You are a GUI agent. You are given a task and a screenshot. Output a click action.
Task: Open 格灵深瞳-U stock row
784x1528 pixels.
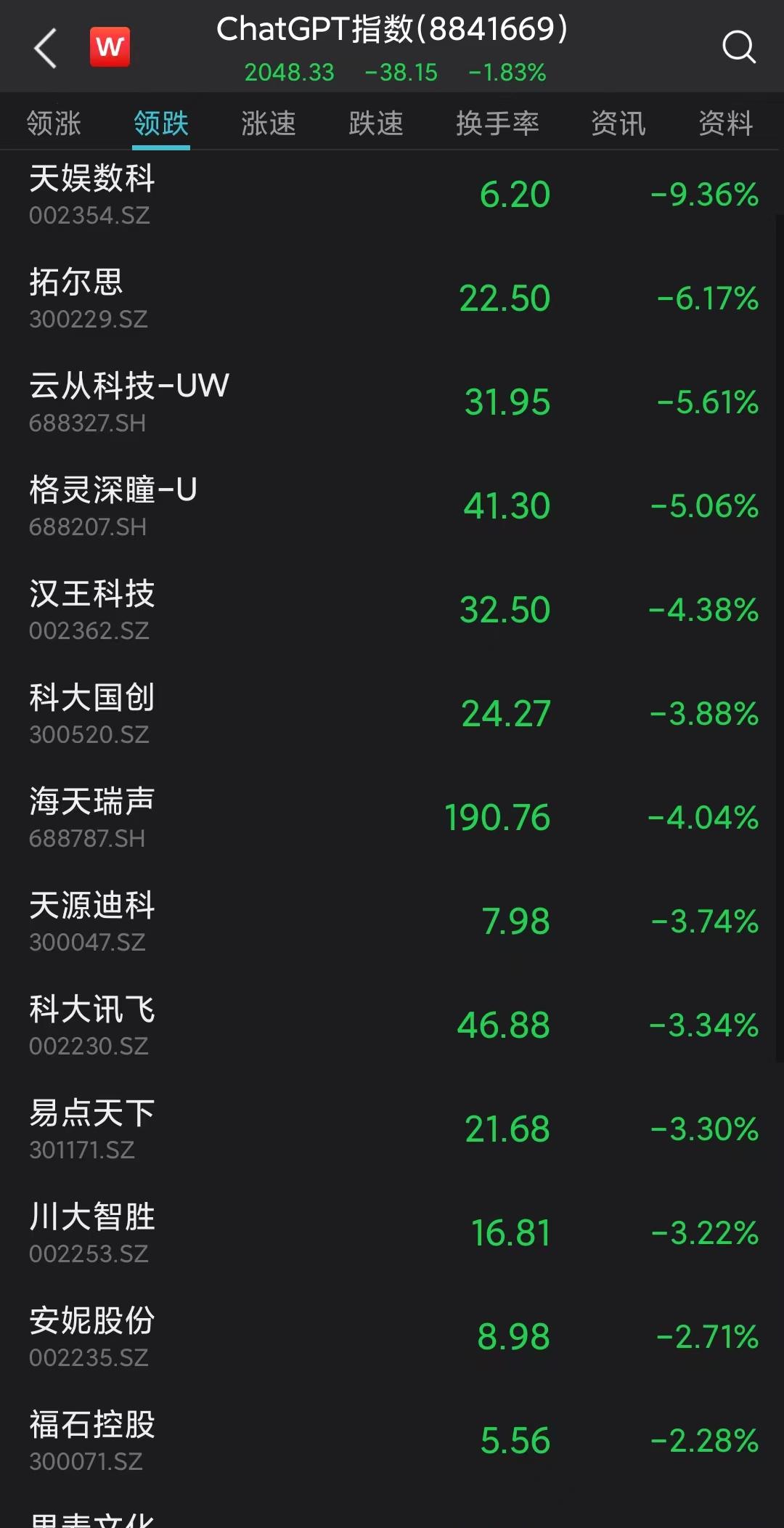[392, 506]
